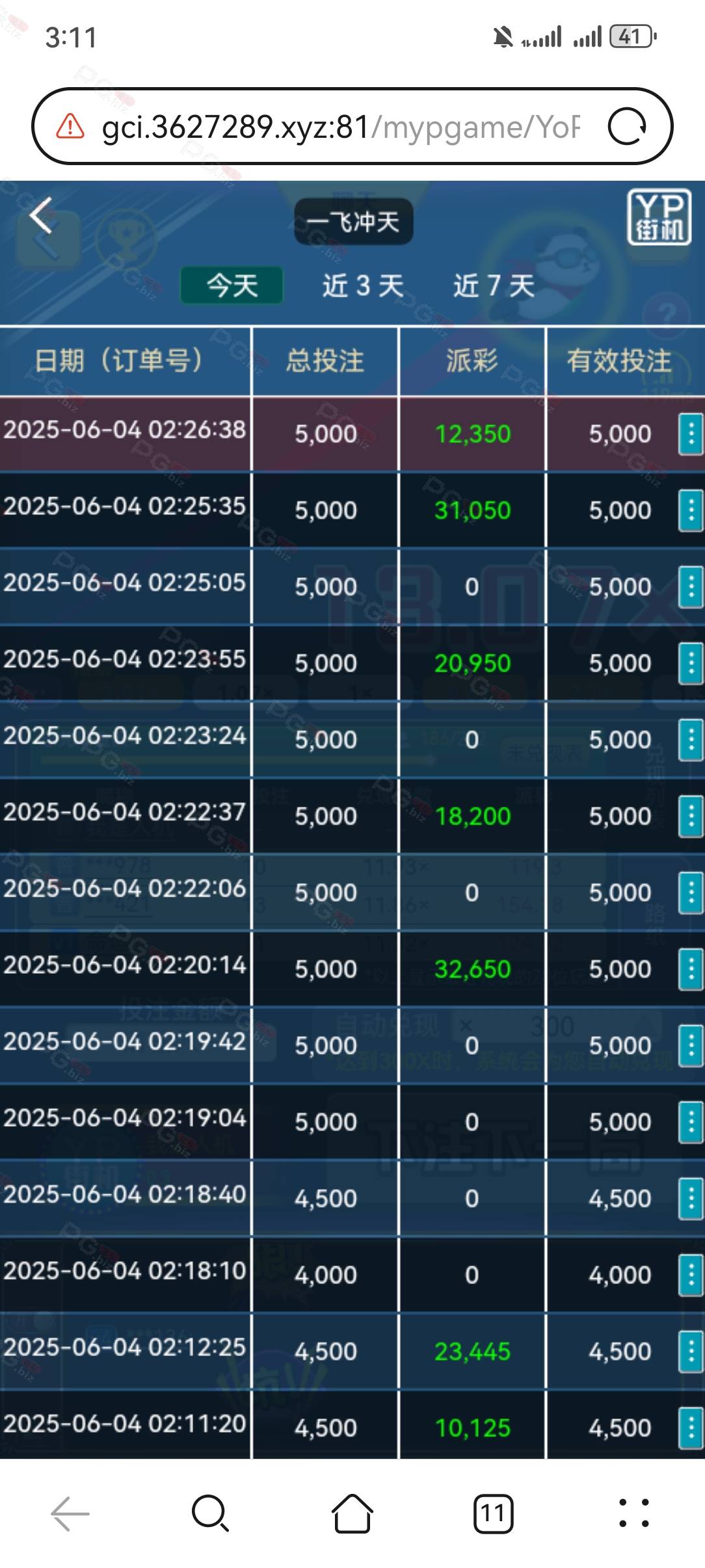Open the 一飞冲天 game selector
Image resolution: width=705 pixels, height=1568 pixels.
coord(353,222)
